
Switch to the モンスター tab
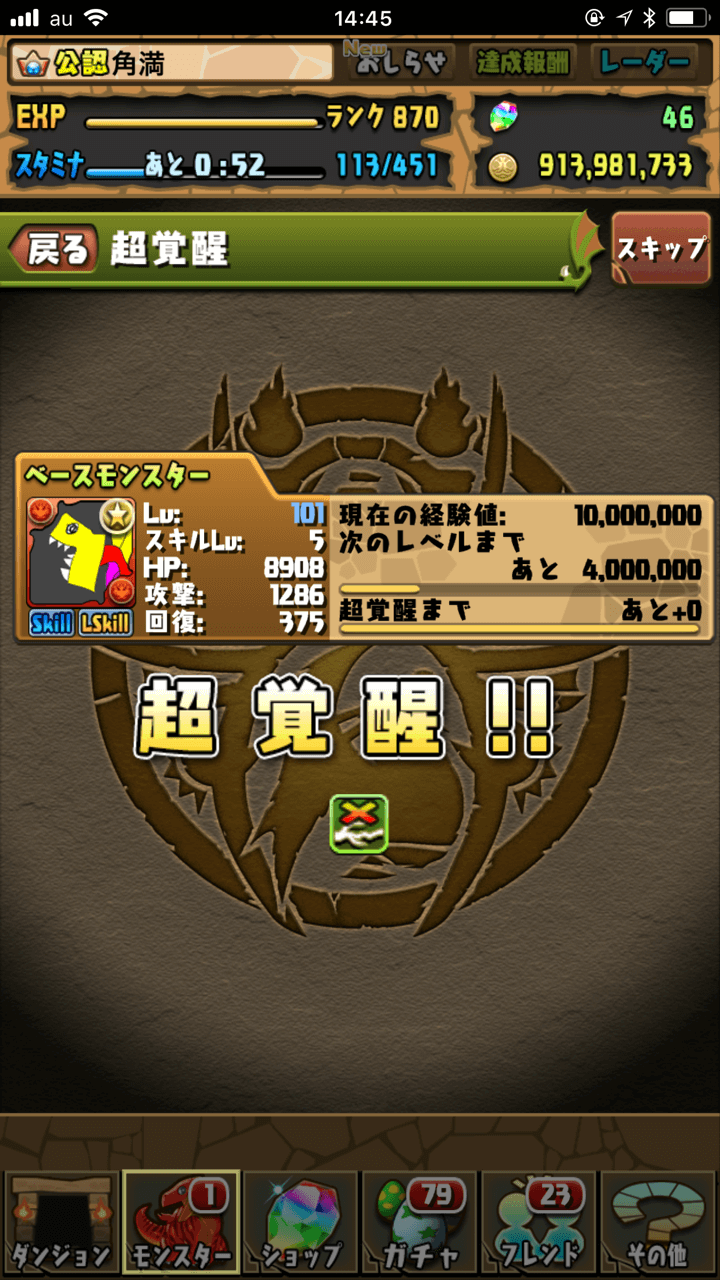[180, 1224]
